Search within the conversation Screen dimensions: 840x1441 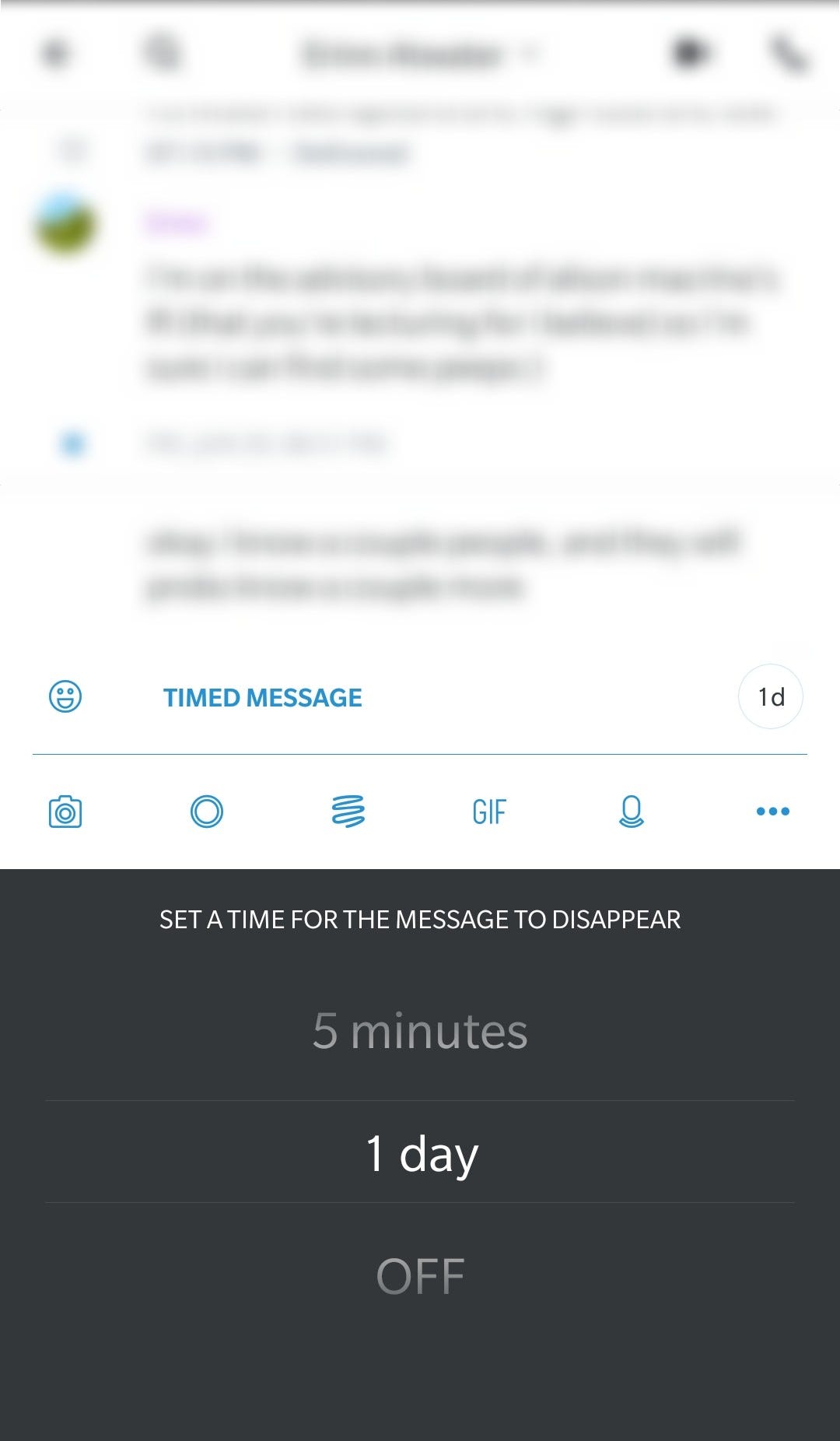click(162, 54)
